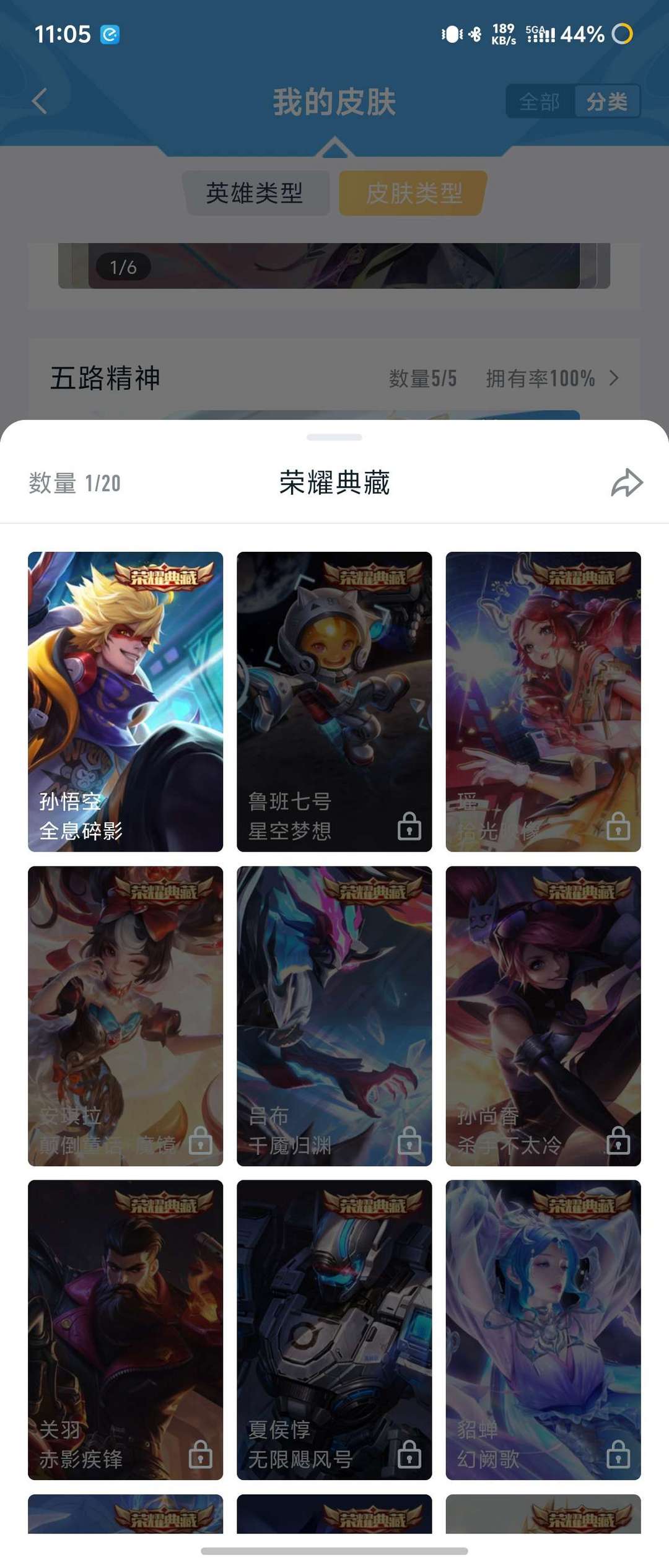This screenshot has width=669, height=1568.
Task: Tap the 五路精神 collection row
Action: [x=105, y=378]
